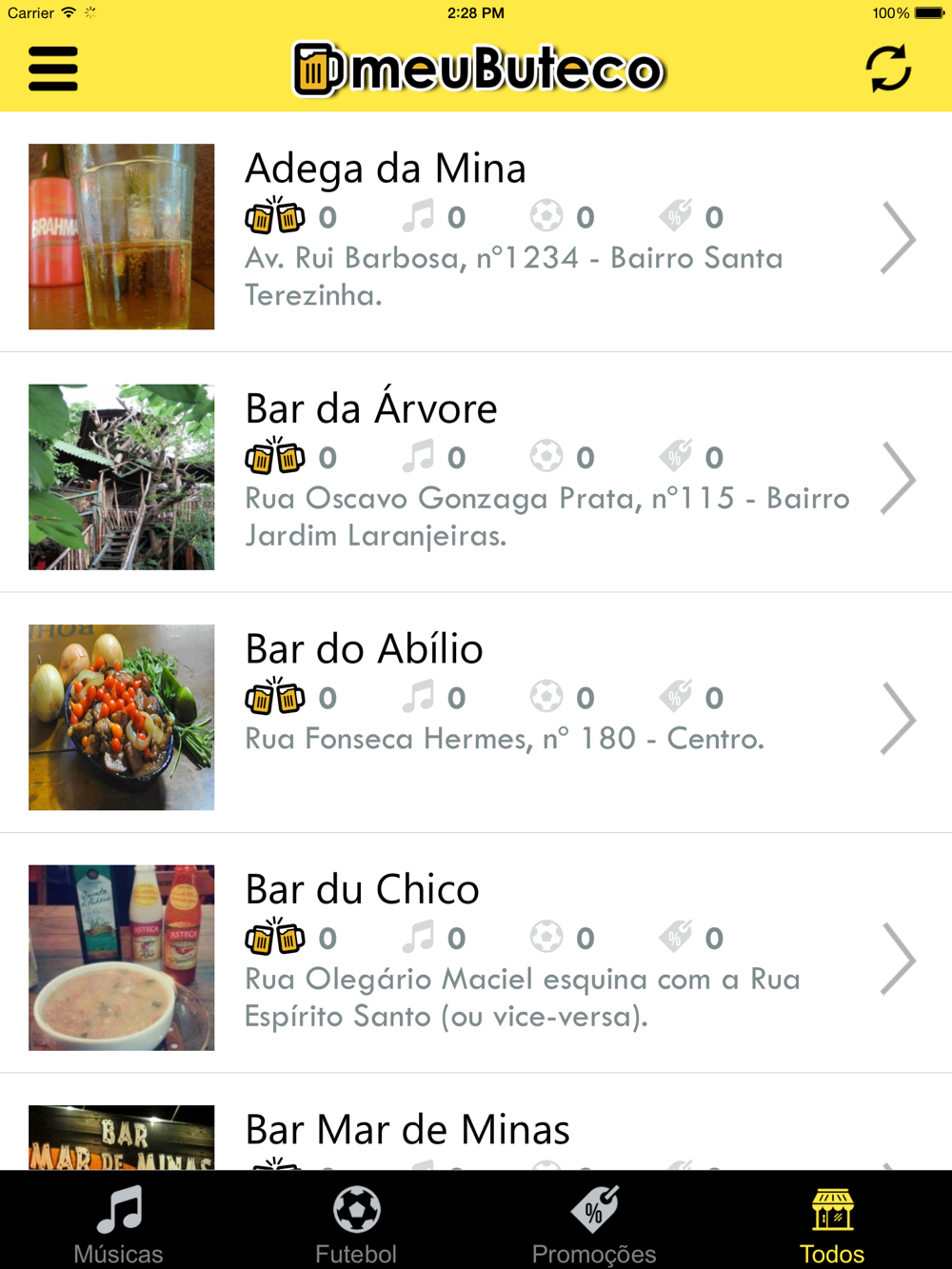Go to the Futebol tab
The height and width of the screenshot is (1269, 952).
(x=356, y=1222)
